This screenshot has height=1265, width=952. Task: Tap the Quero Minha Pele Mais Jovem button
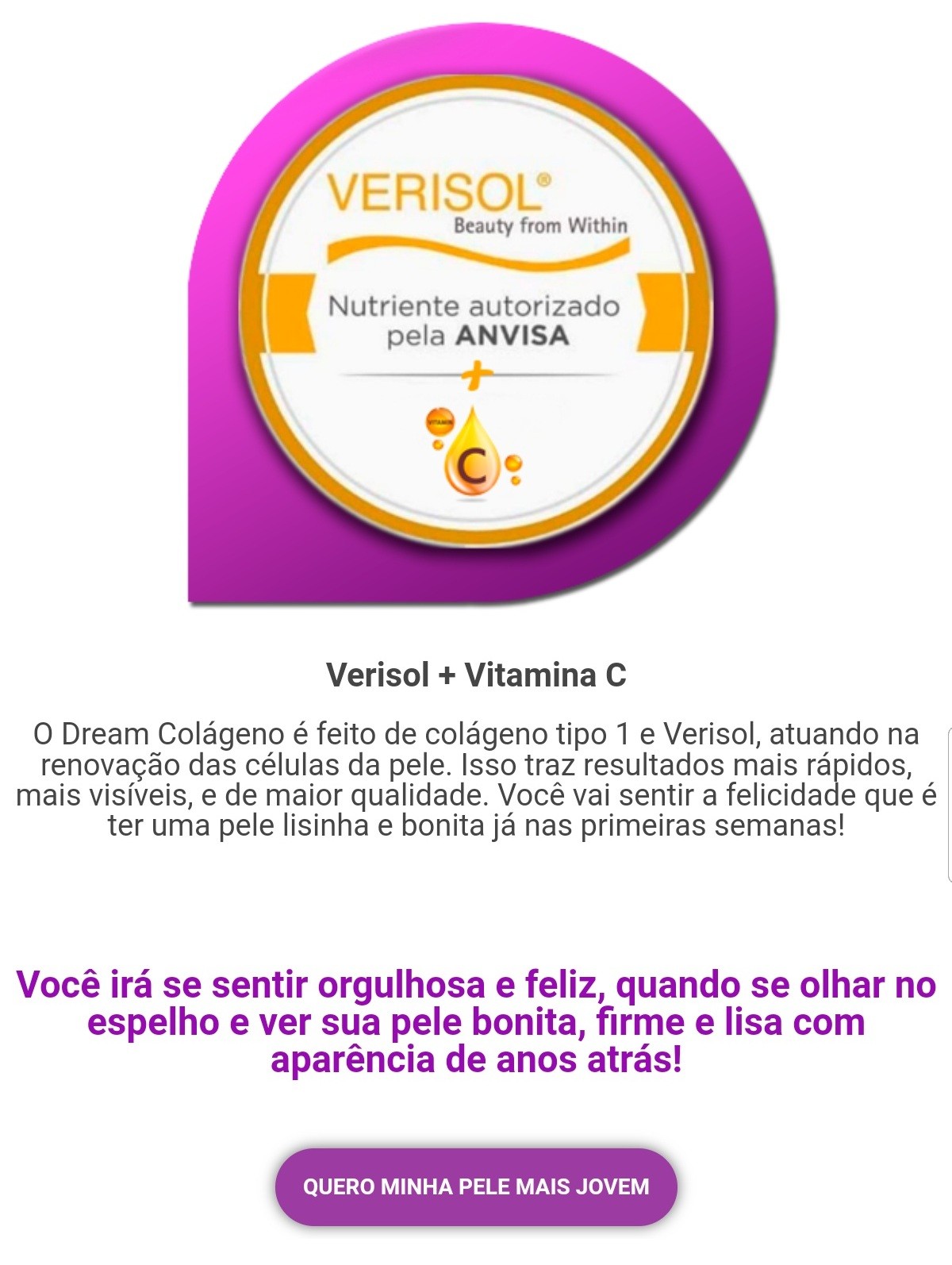tap(476, 1186)
